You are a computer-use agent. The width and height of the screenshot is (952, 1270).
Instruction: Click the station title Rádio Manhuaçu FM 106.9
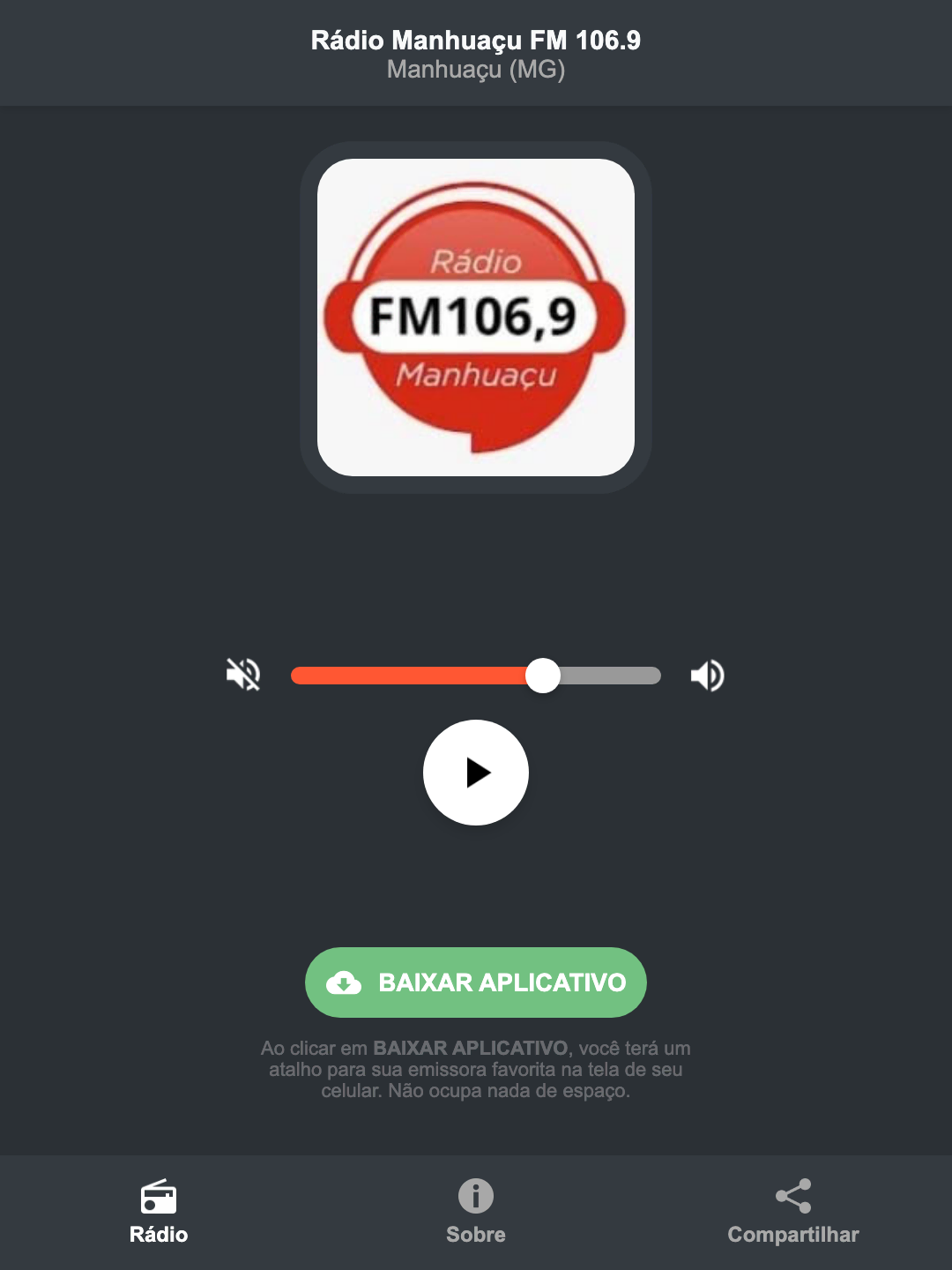tap(475, 39)
